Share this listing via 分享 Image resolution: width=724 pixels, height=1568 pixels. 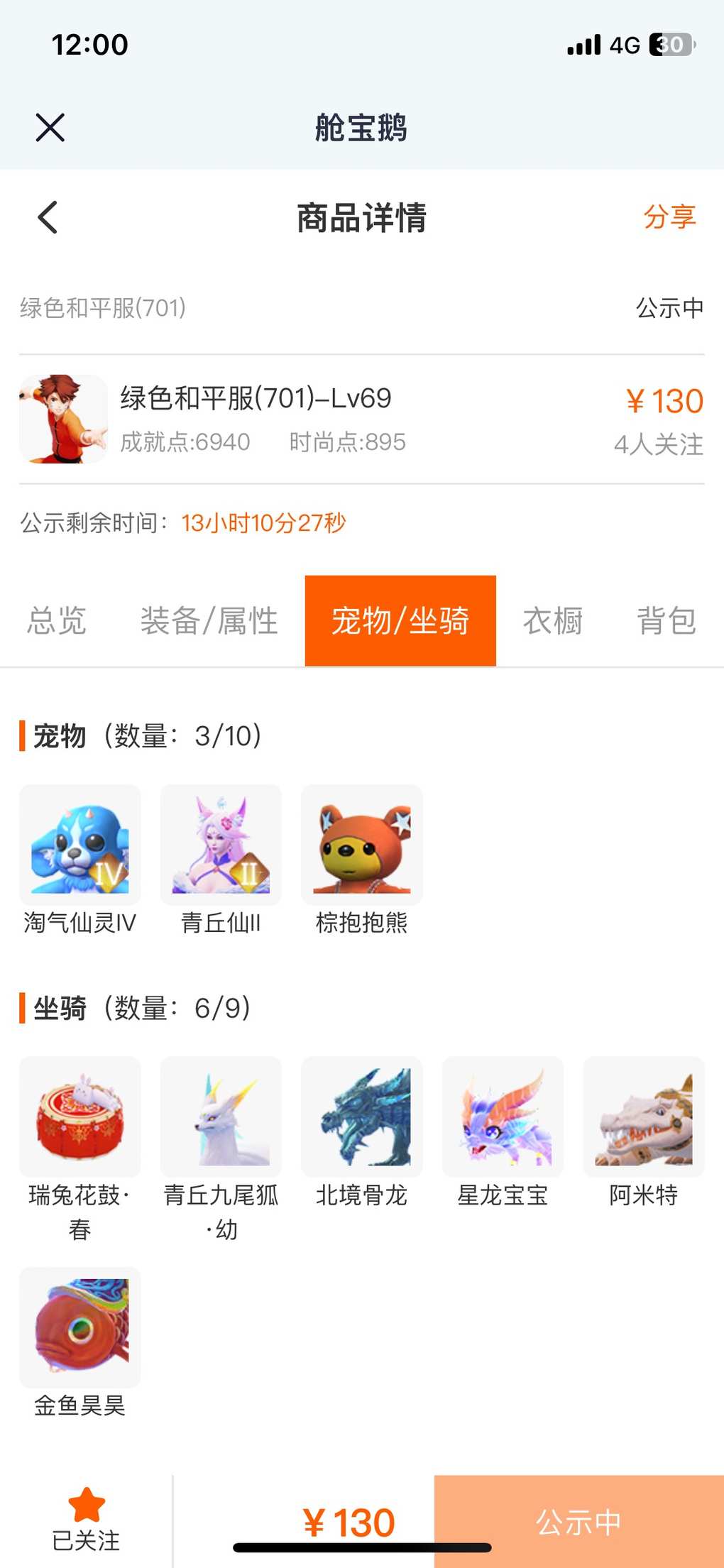click(x=669, y=217)
